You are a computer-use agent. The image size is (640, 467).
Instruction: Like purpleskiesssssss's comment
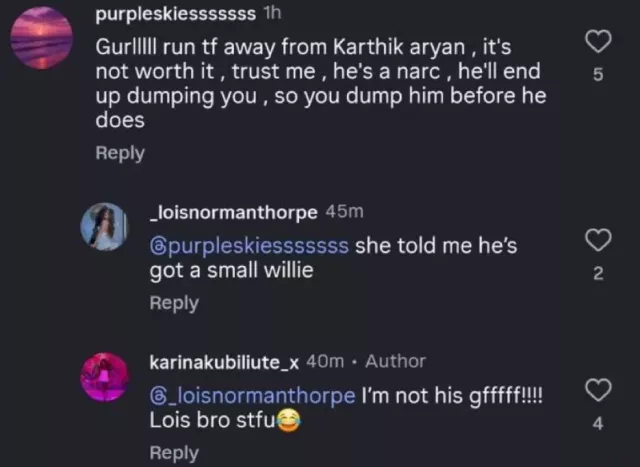coord(597,41)
